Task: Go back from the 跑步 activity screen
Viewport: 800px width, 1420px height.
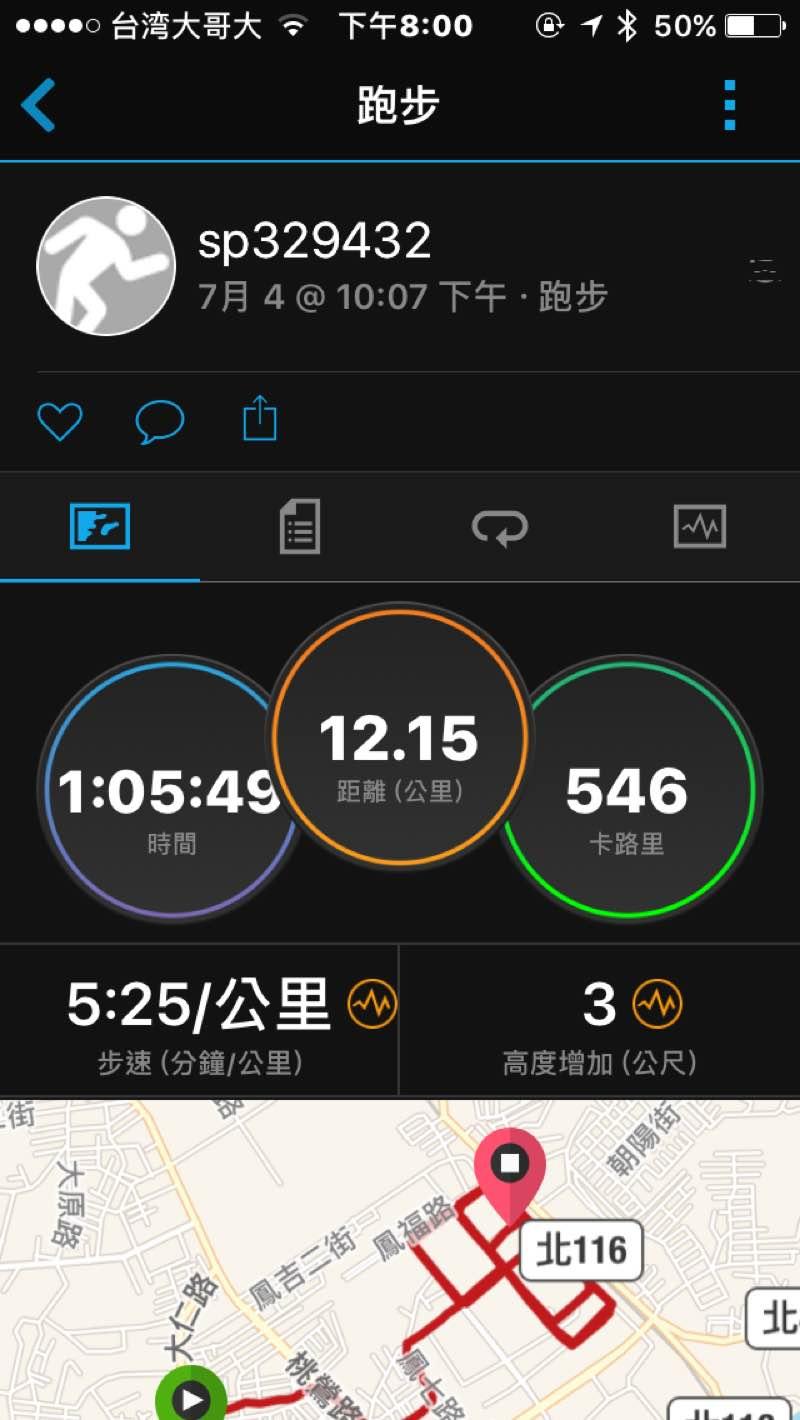Action: 39,105
